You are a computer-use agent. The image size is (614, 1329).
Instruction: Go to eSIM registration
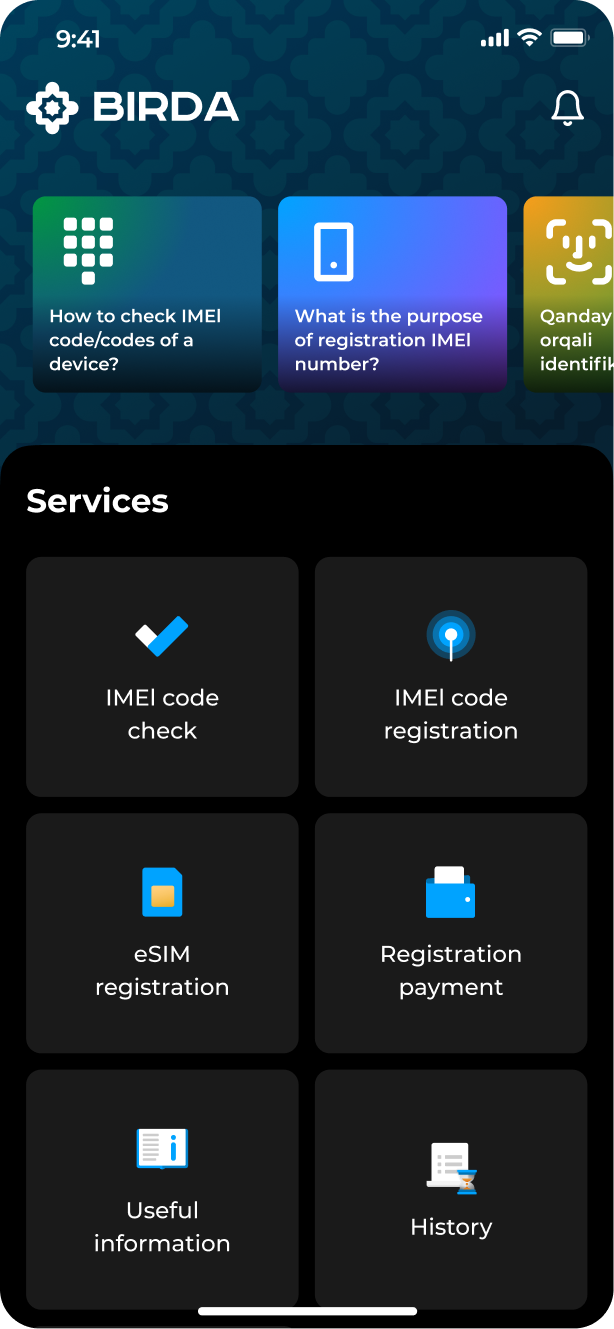162,933
